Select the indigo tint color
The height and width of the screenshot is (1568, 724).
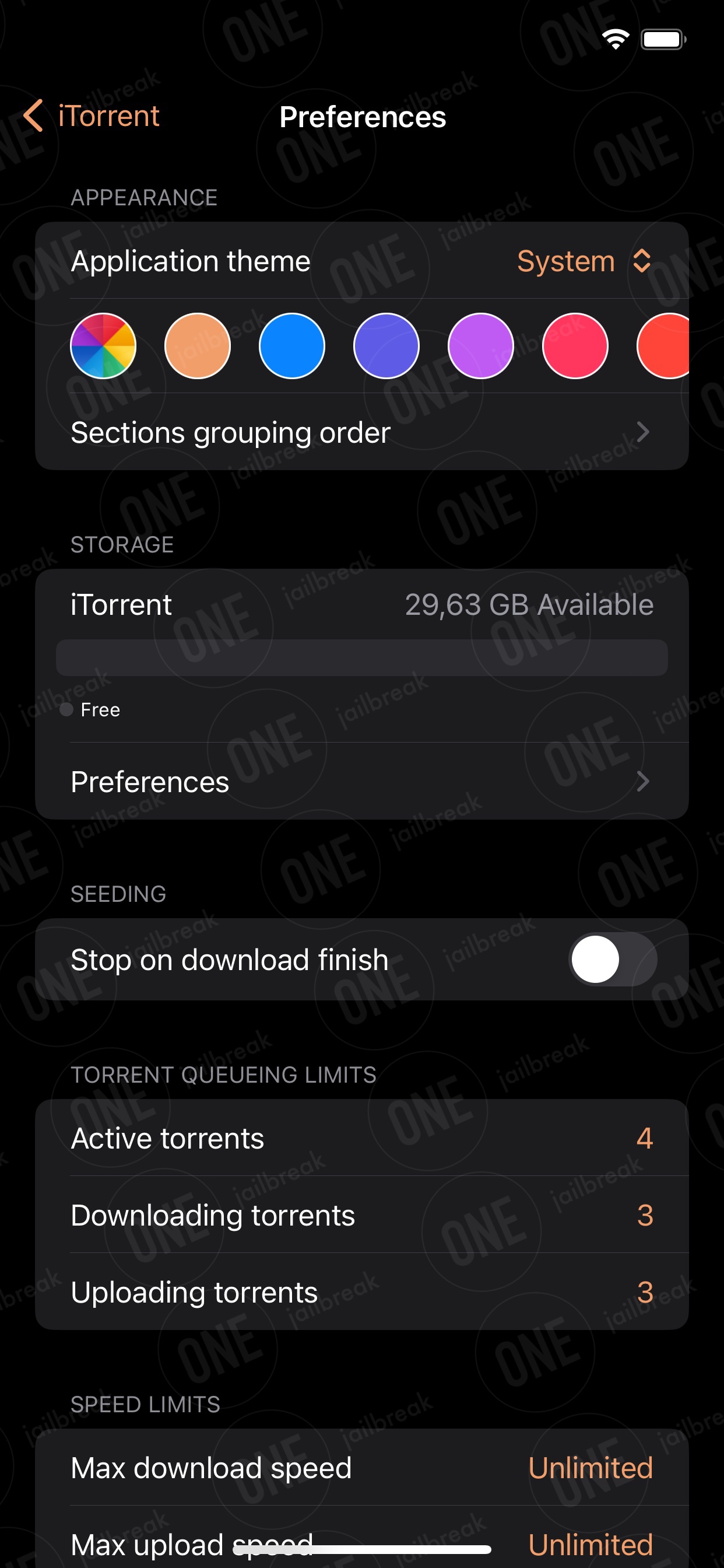386,346
